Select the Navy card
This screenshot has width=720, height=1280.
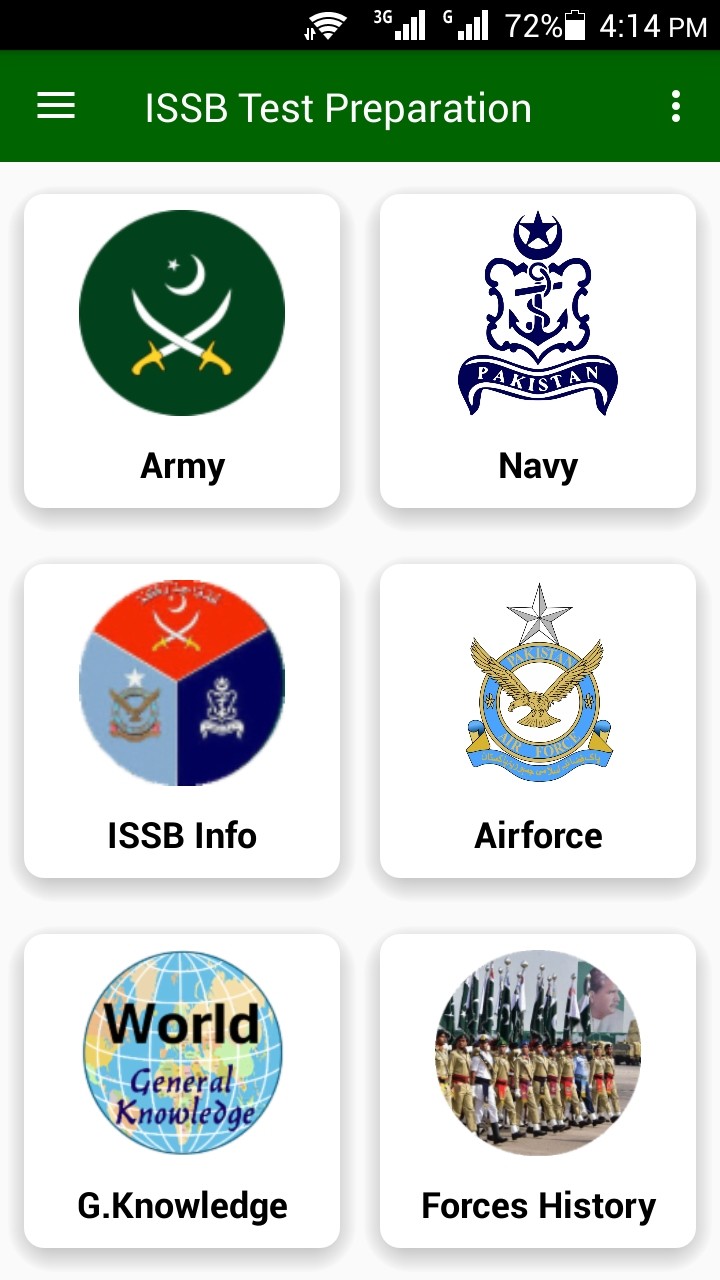[538, 350]
